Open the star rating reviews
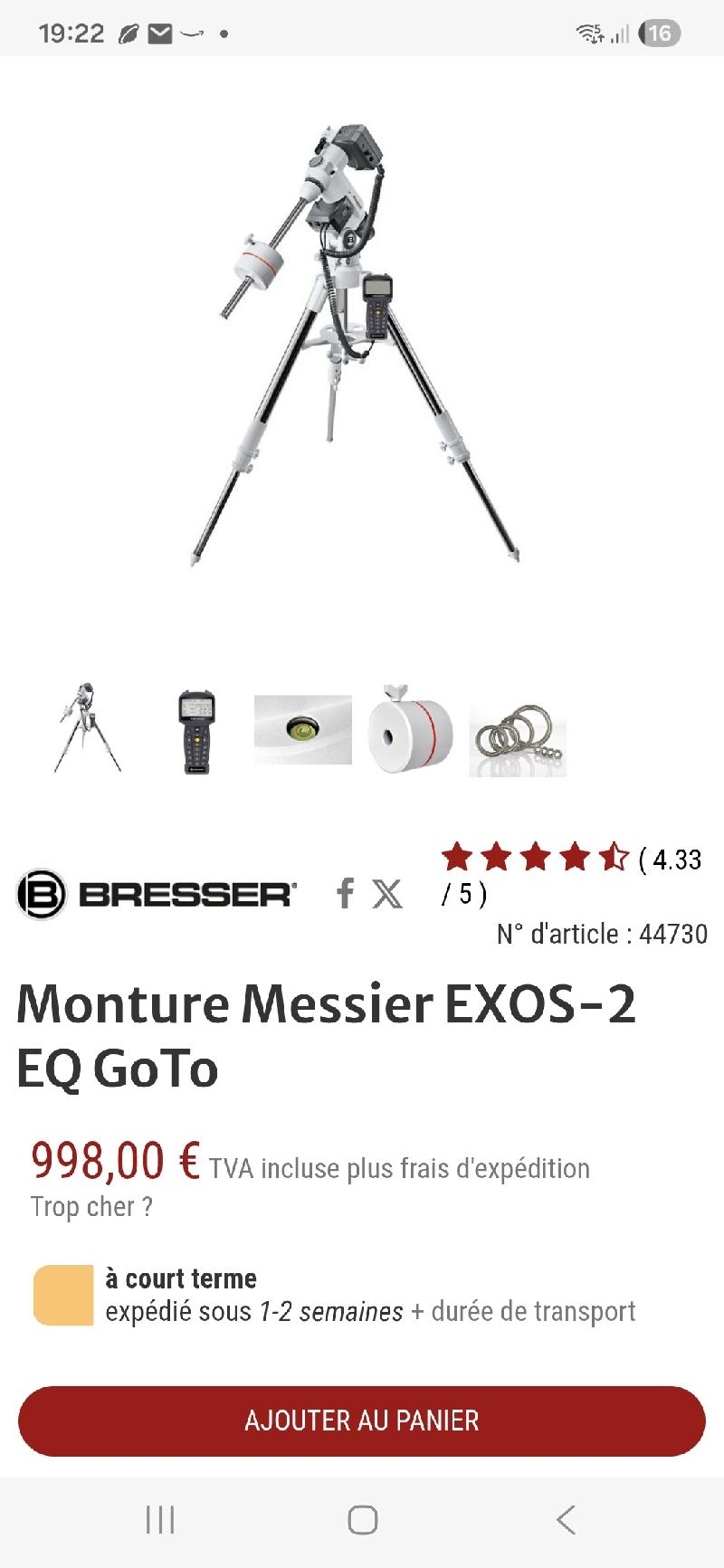724x1568 pixels. [534, 857]
